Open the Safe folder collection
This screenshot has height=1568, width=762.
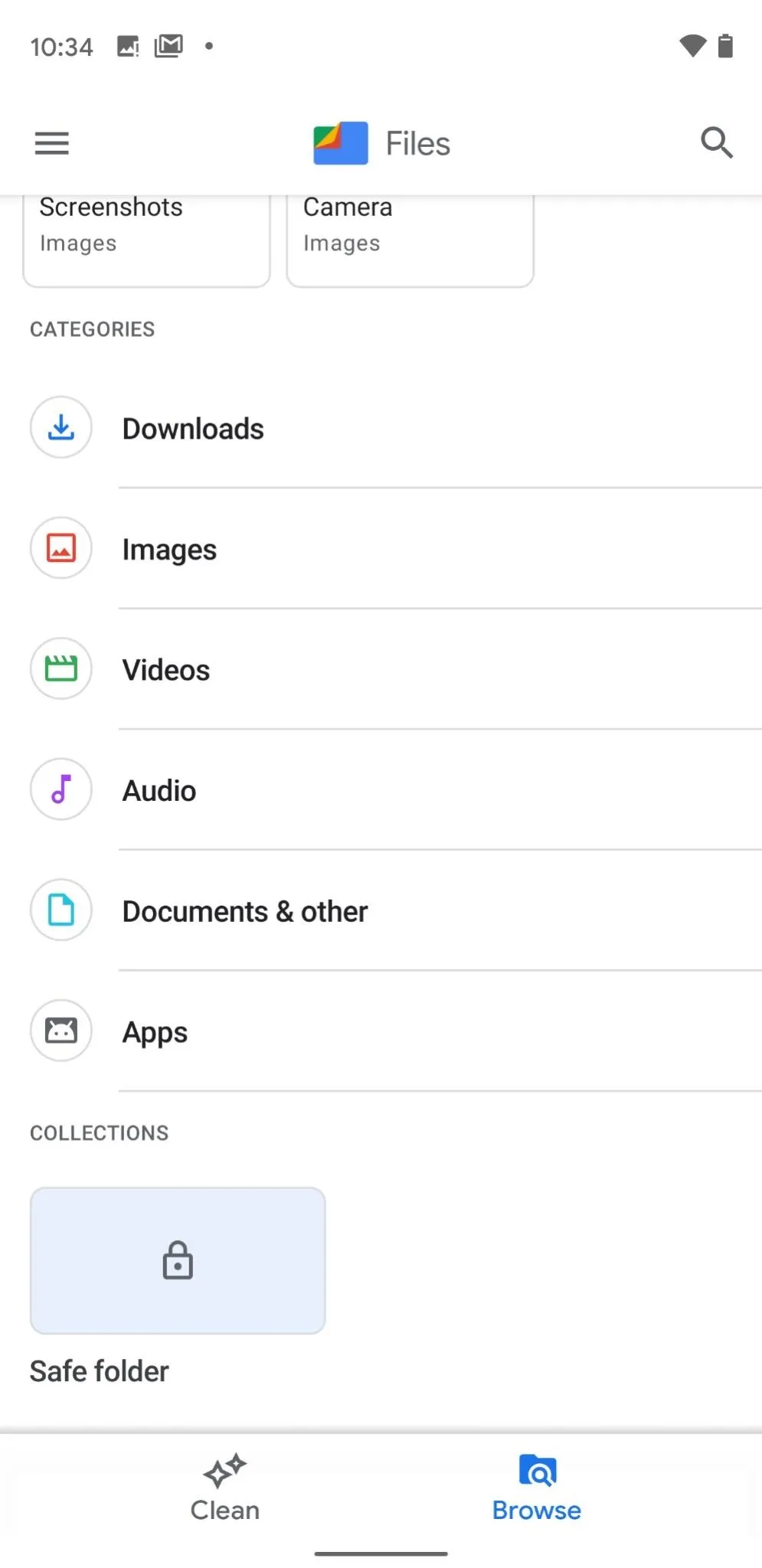178,1261
